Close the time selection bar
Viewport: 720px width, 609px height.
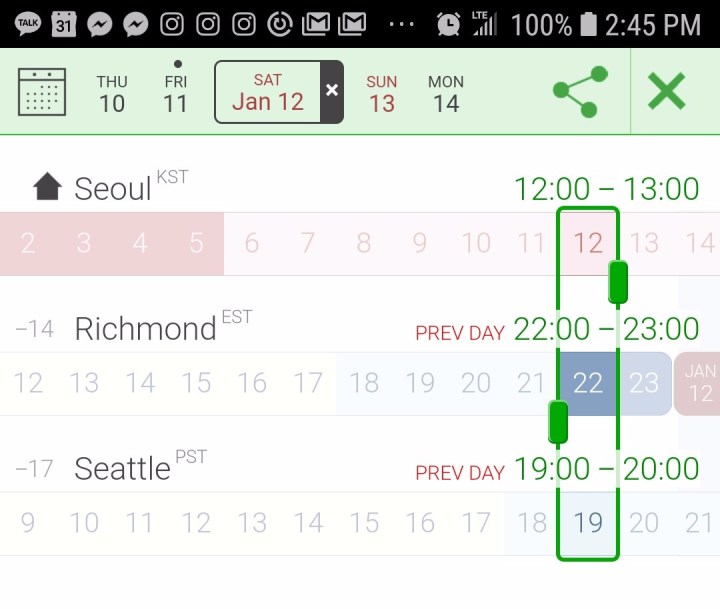coord(667,92)
